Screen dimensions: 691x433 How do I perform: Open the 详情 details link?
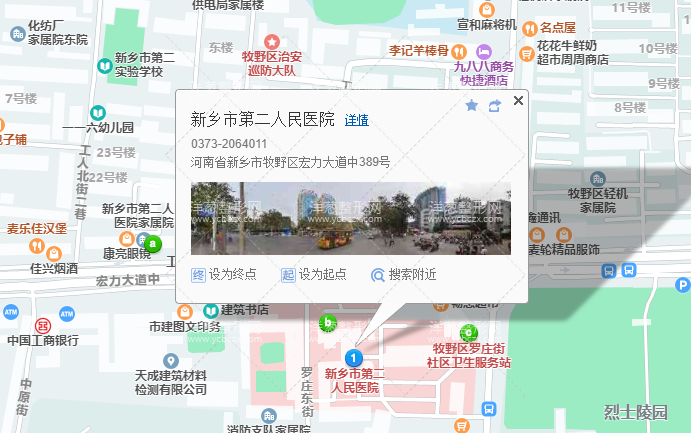tap(357, 120)
